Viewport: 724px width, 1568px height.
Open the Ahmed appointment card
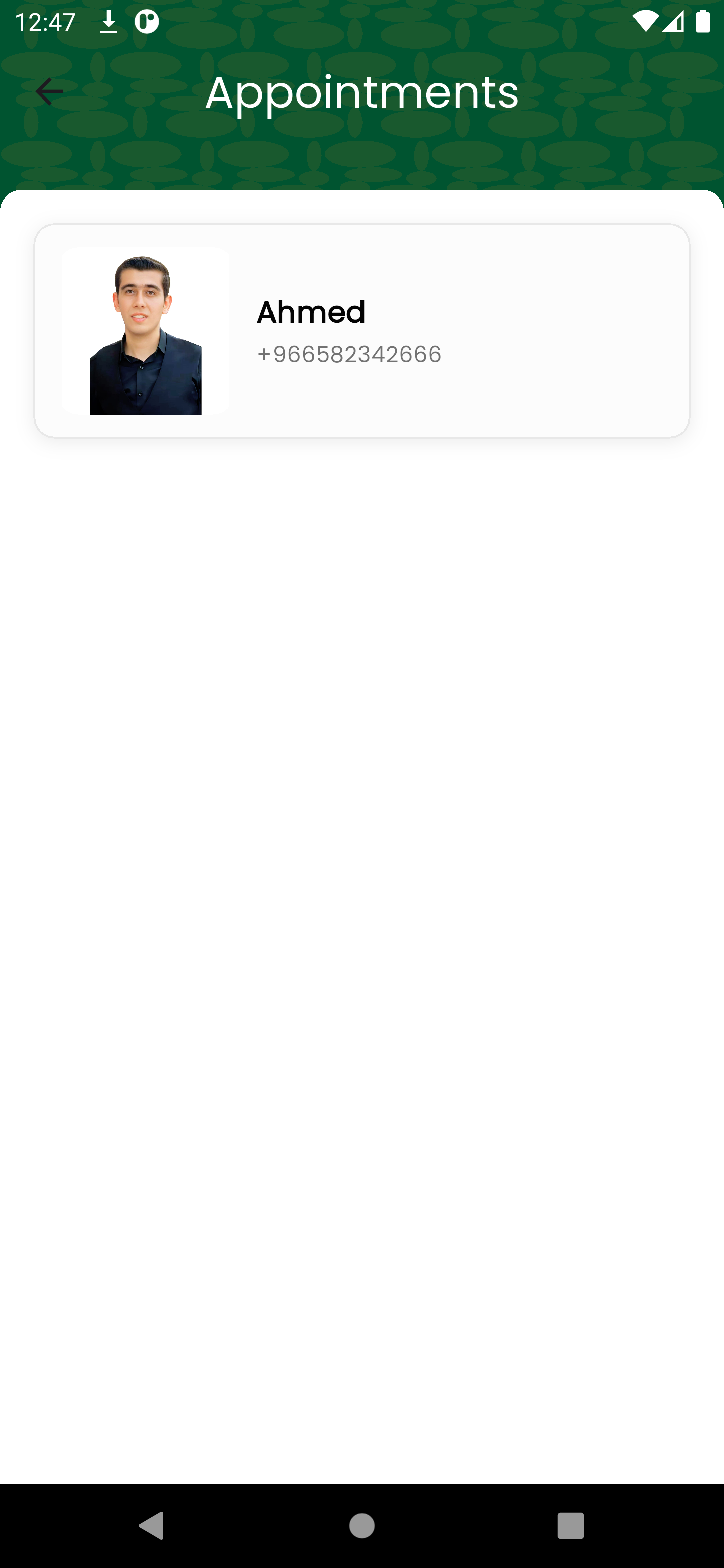click(361, 331)
